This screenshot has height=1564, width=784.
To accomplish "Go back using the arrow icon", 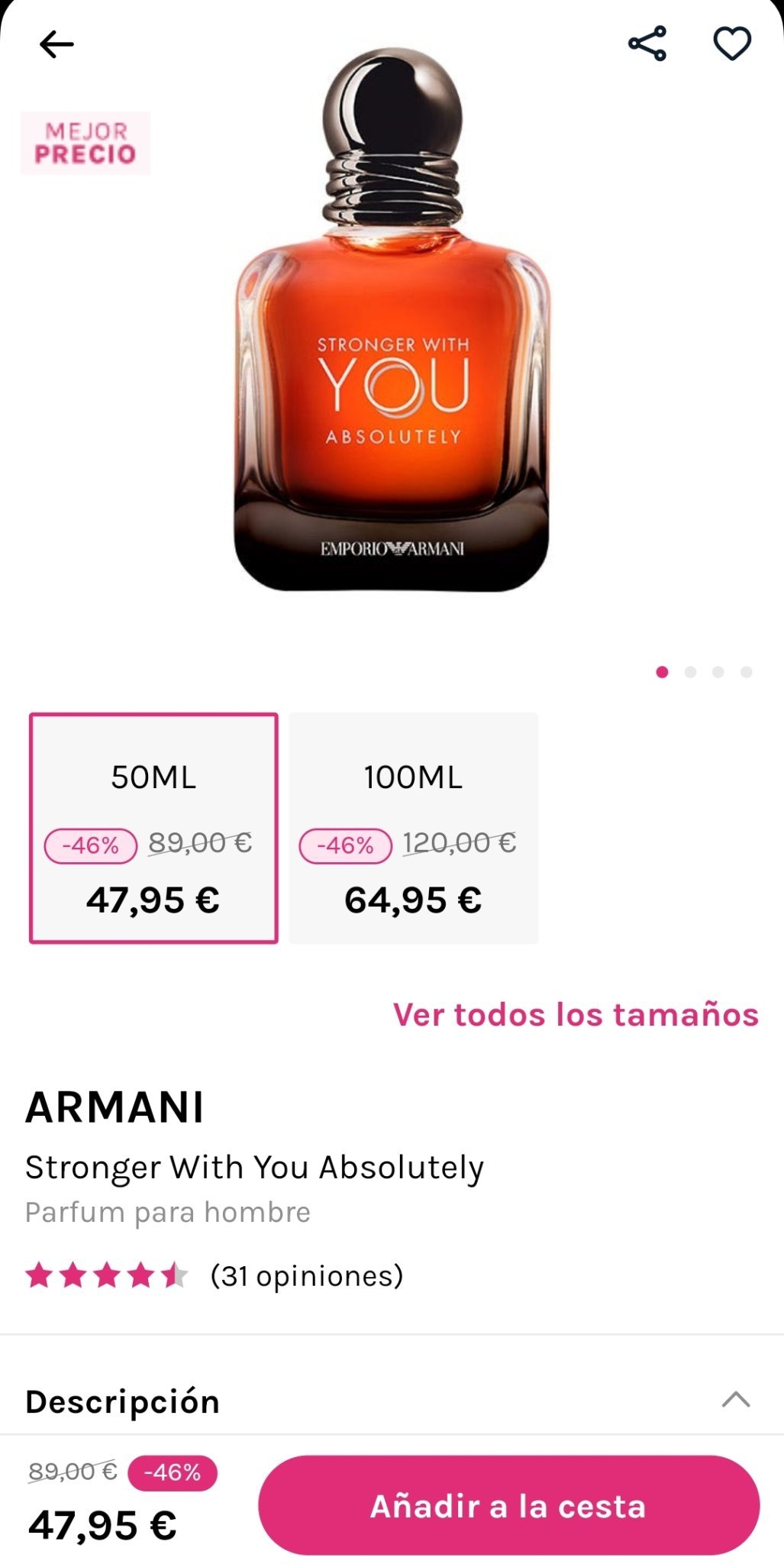I will click(x=56, y=44).
